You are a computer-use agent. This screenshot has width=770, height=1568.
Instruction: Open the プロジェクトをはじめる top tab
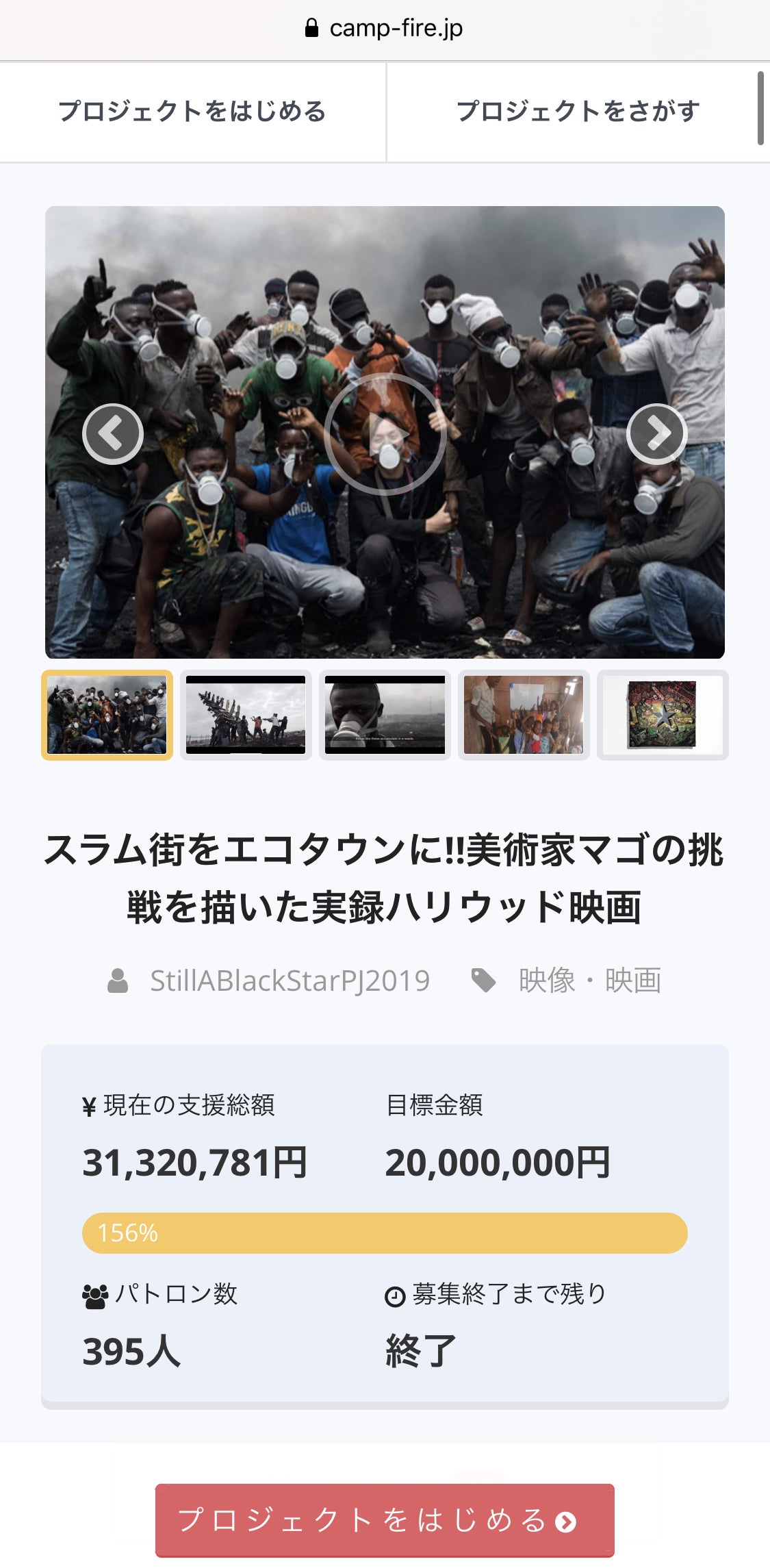click(192, 112)
